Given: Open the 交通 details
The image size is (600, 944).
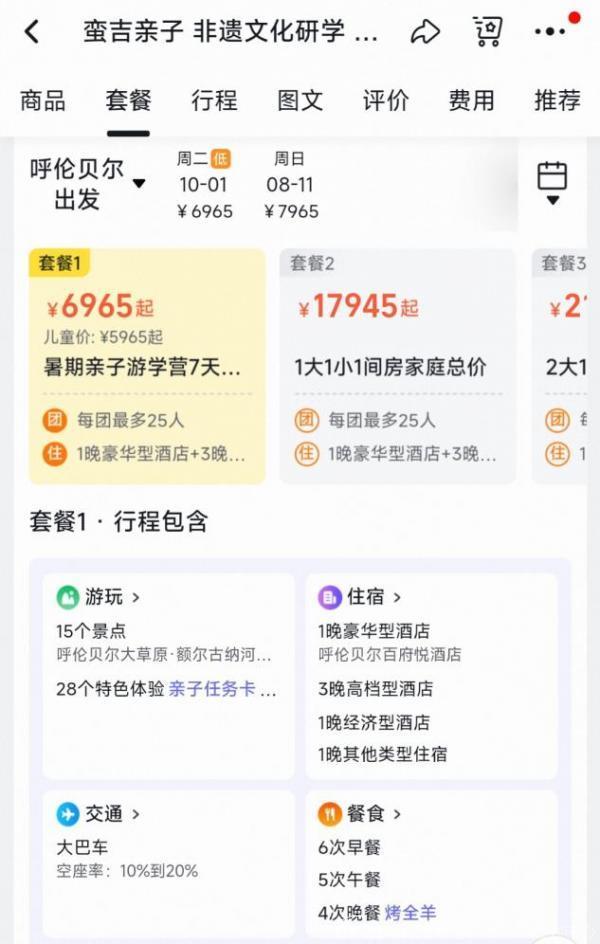Looking at the screenshot, I should pyautogui.click(x=98, y=814).
